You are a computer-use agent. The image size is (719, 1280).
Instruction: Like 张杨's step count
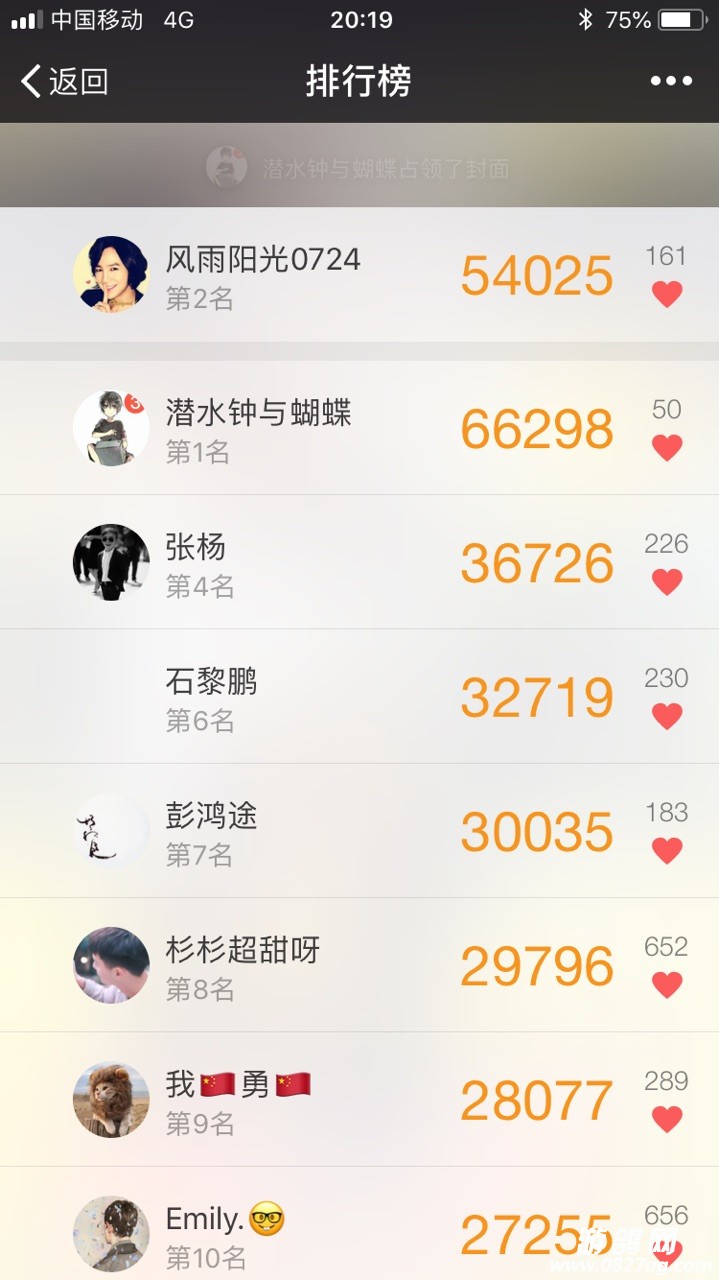667,582
